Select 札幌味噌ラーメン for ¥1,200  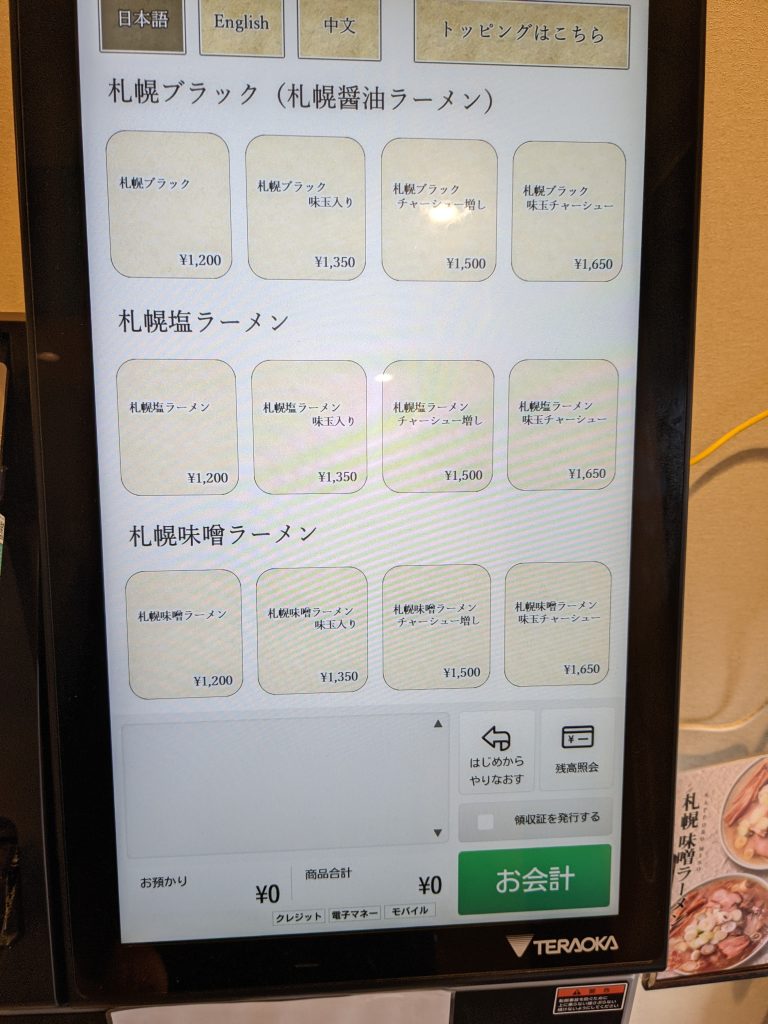point(183,634)
